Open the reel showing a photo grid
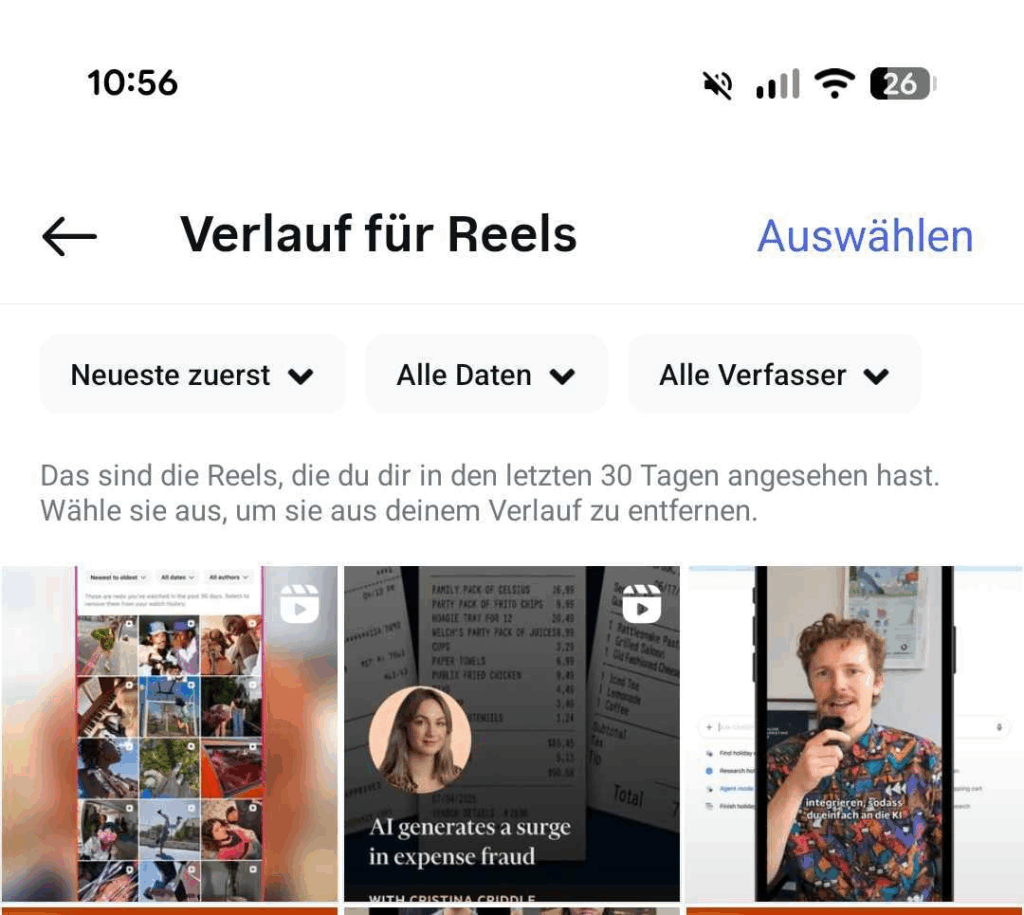 point(169,733)
